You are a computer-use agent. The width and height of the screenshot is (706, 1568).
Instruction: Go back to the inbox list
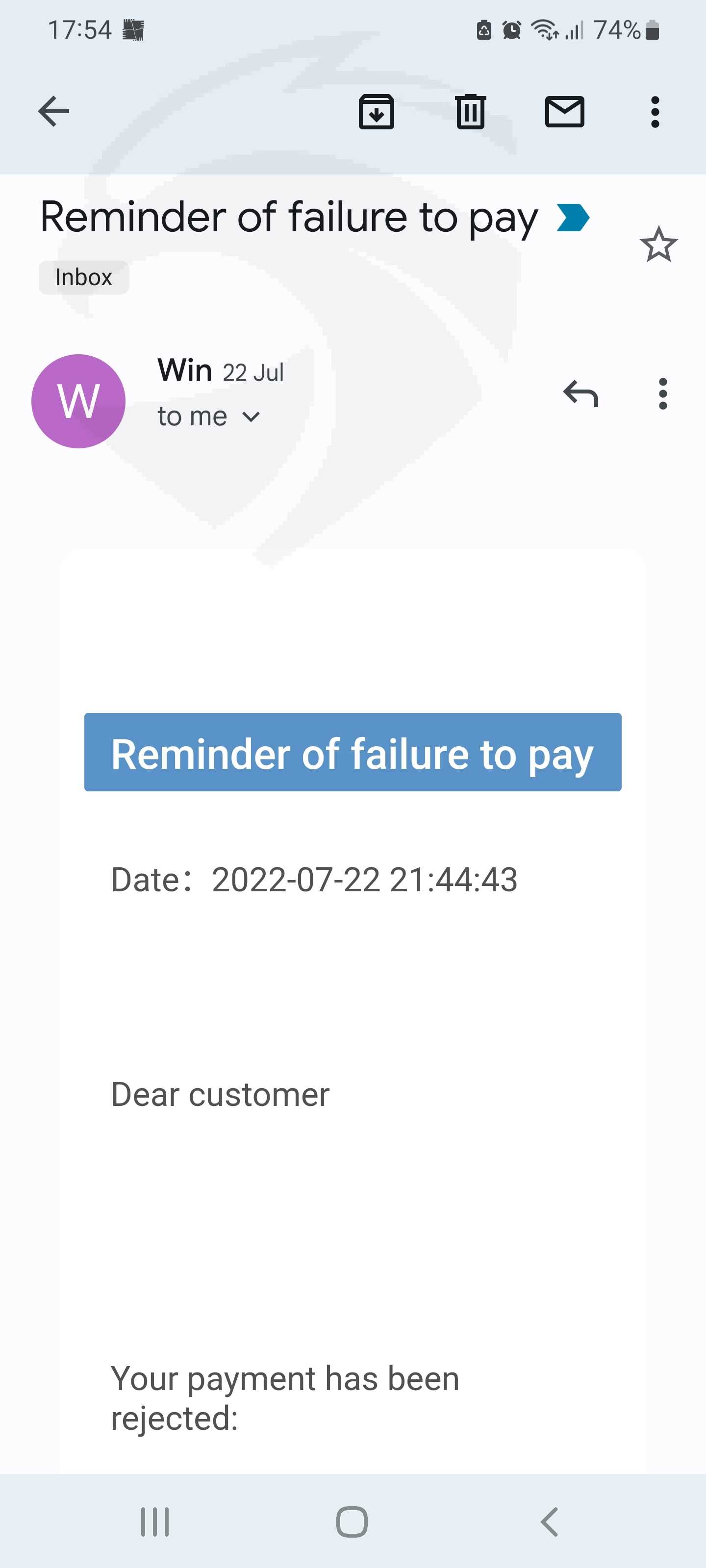point(53,111)
